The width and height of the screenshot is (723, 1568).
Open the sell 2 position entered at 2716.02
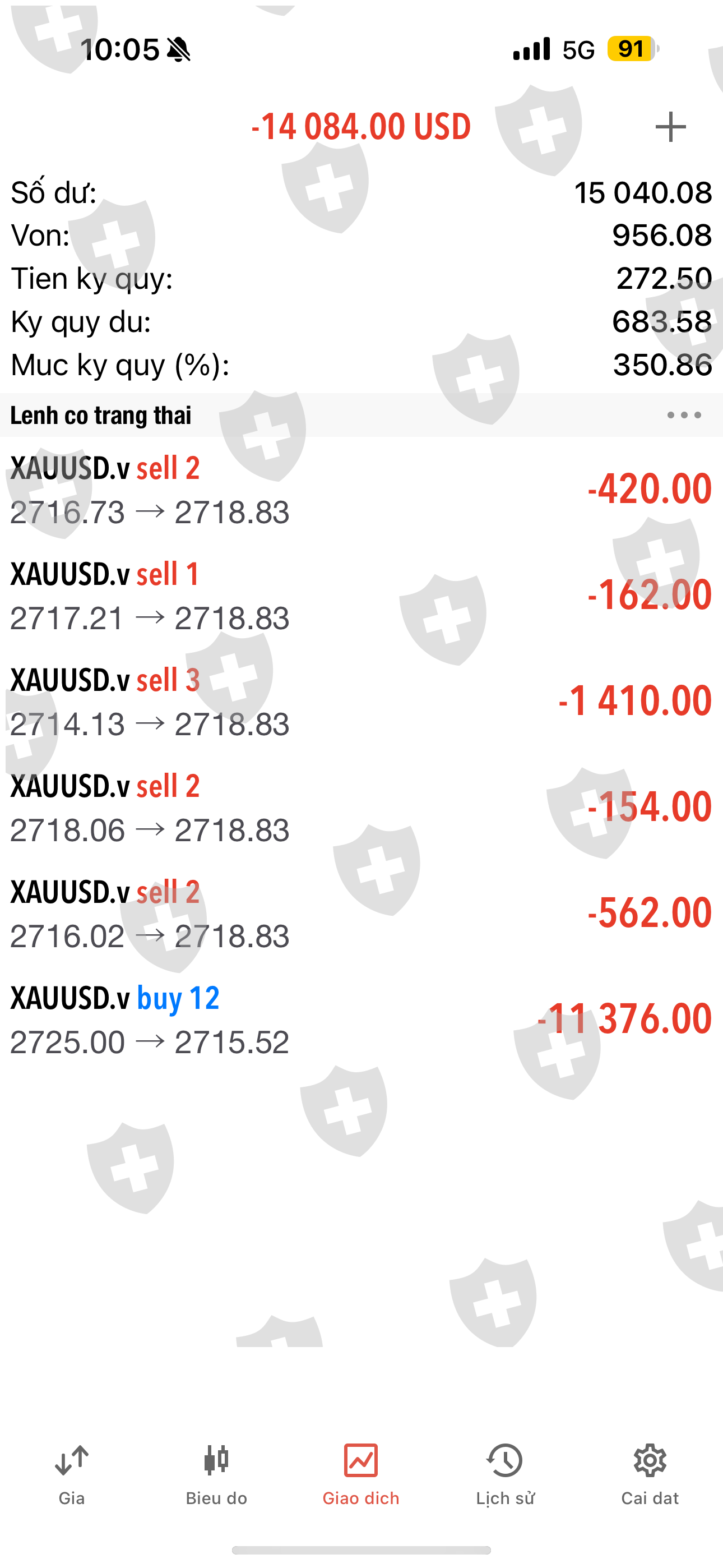361,914
